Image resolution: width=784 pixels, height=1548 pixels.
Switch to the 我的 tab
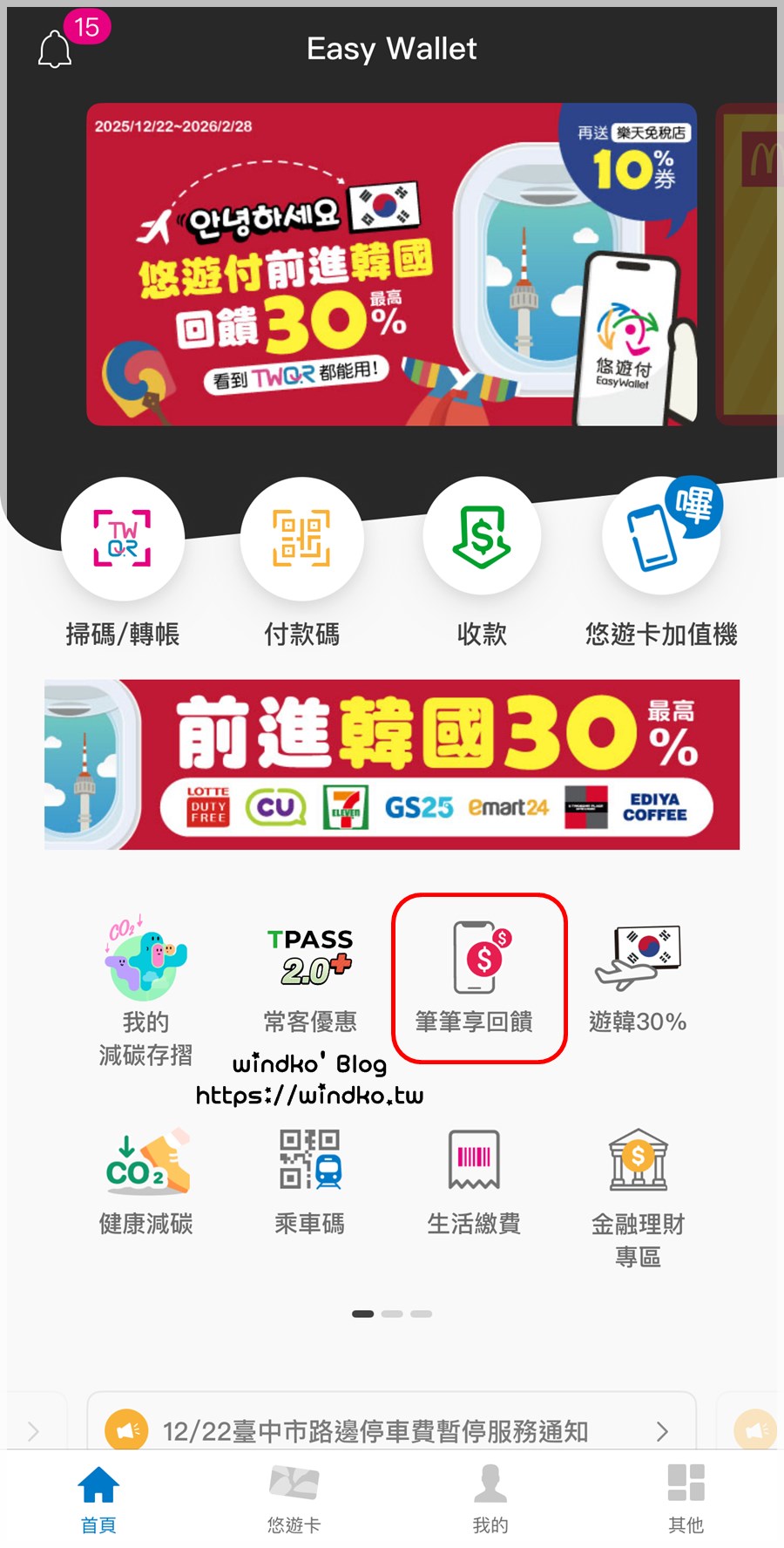pos(490,1497)
